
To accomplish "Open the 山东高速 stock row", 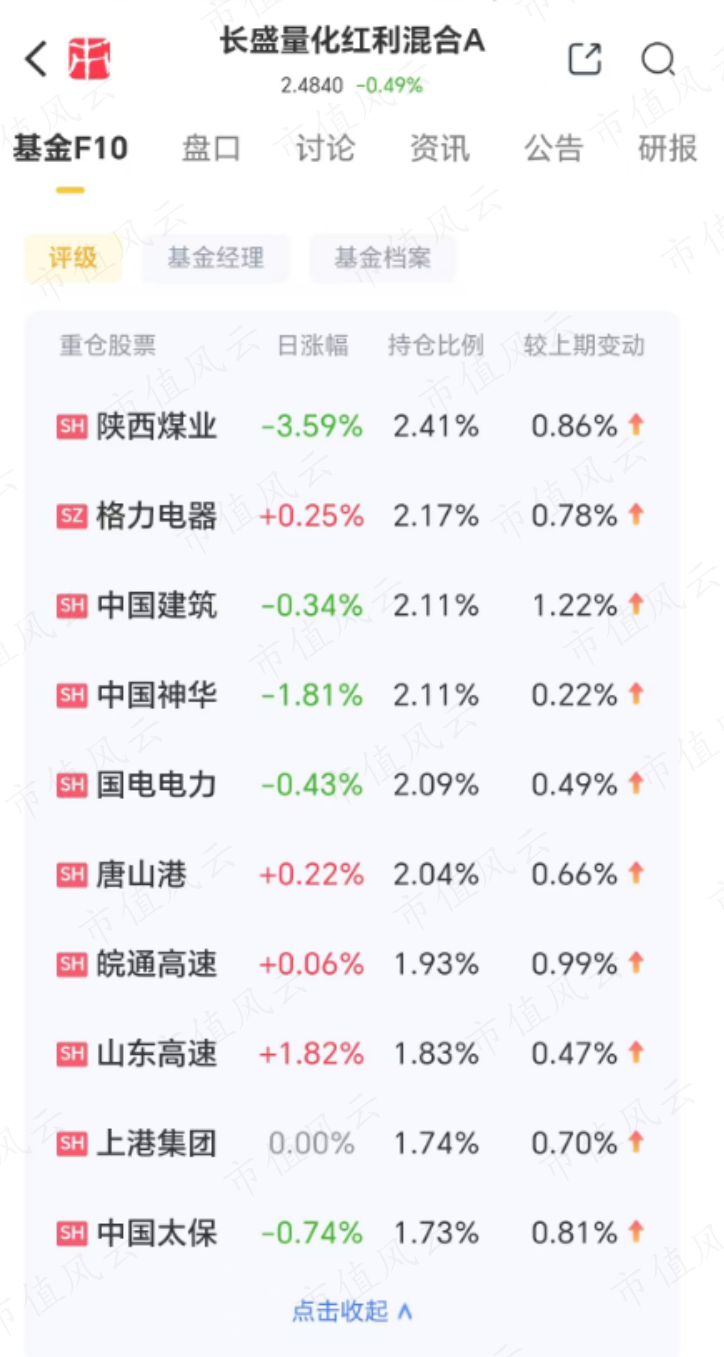I will [352, 1054].
